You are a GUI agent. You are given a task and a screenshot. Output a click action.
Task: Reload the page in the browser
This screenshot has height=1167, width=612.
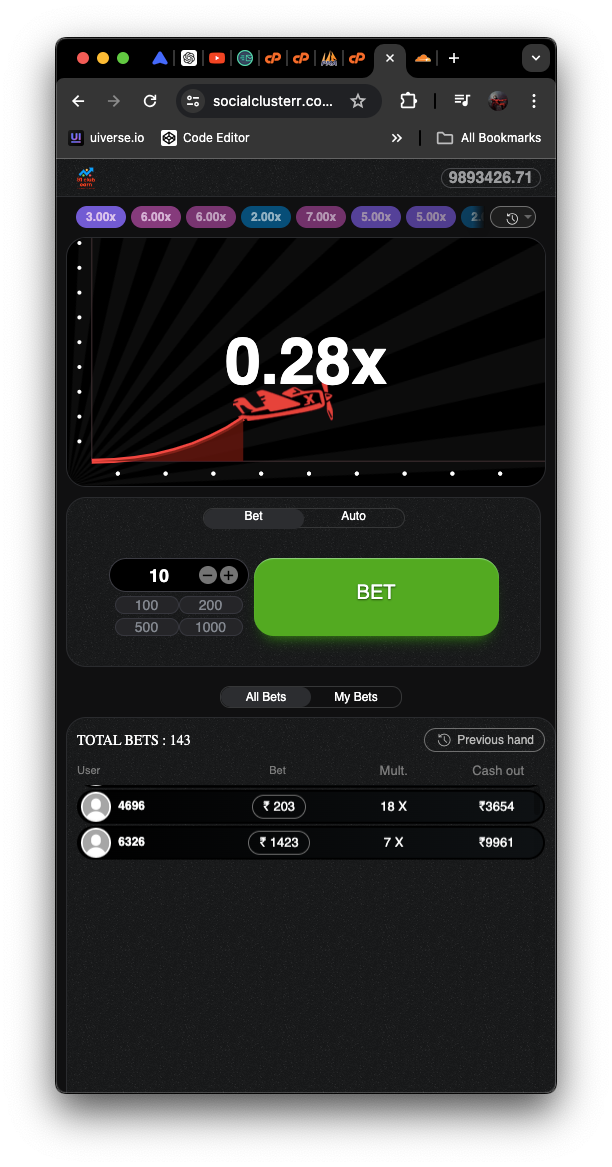150,101
